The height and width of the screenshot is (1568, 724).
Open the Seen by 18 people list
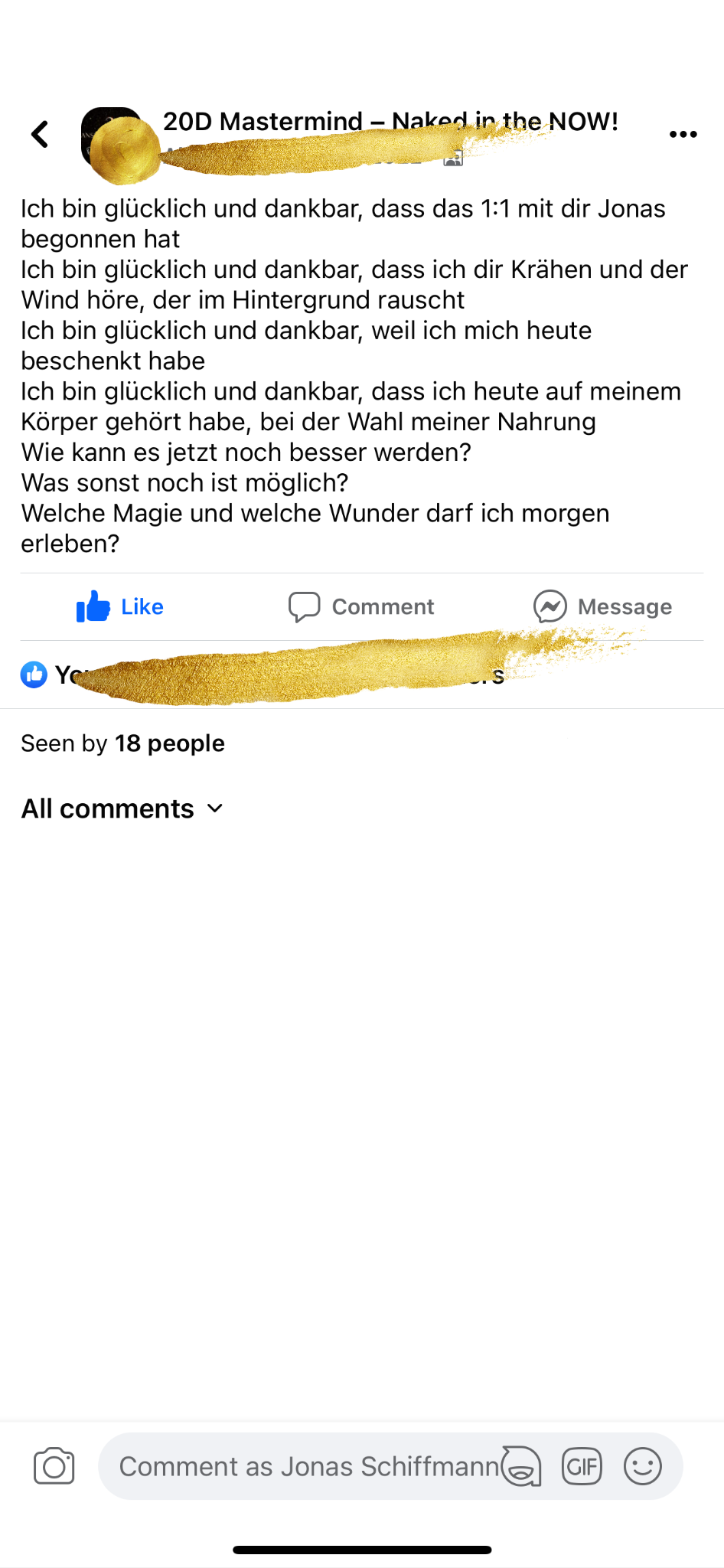(x=122, y=743)
